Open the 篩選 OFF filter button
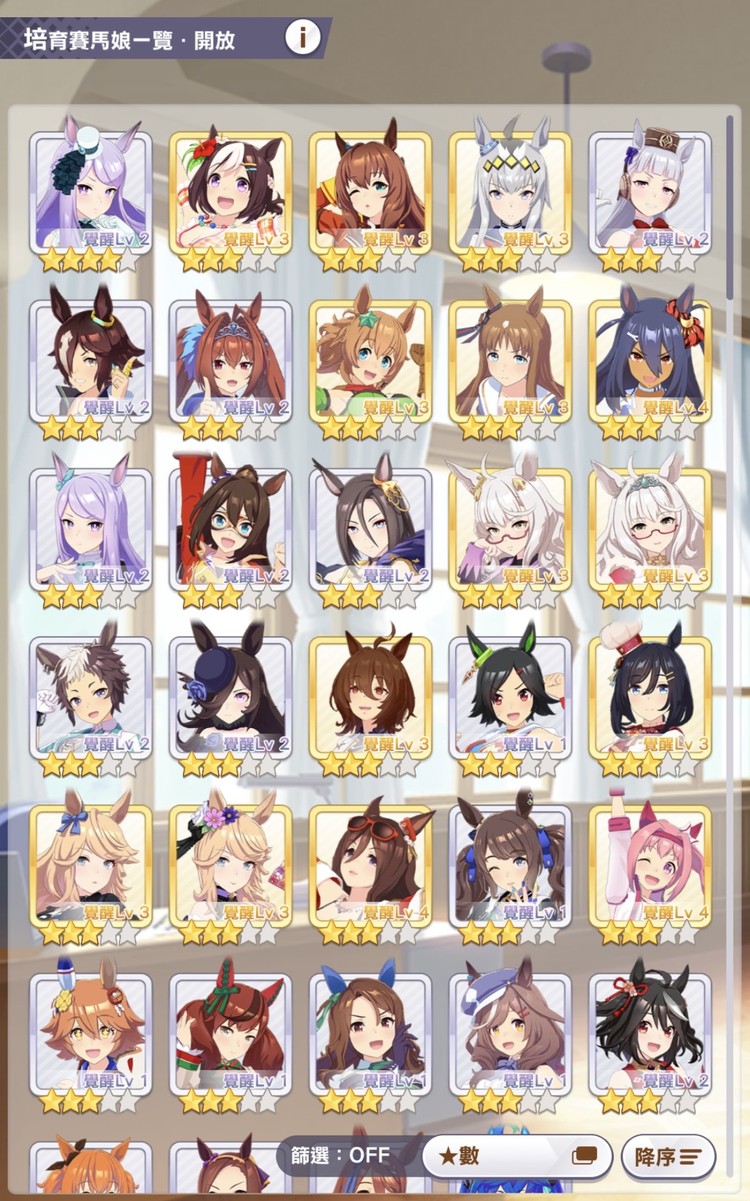This screenshot has height=1201, width=750. tap(342, 1157)
